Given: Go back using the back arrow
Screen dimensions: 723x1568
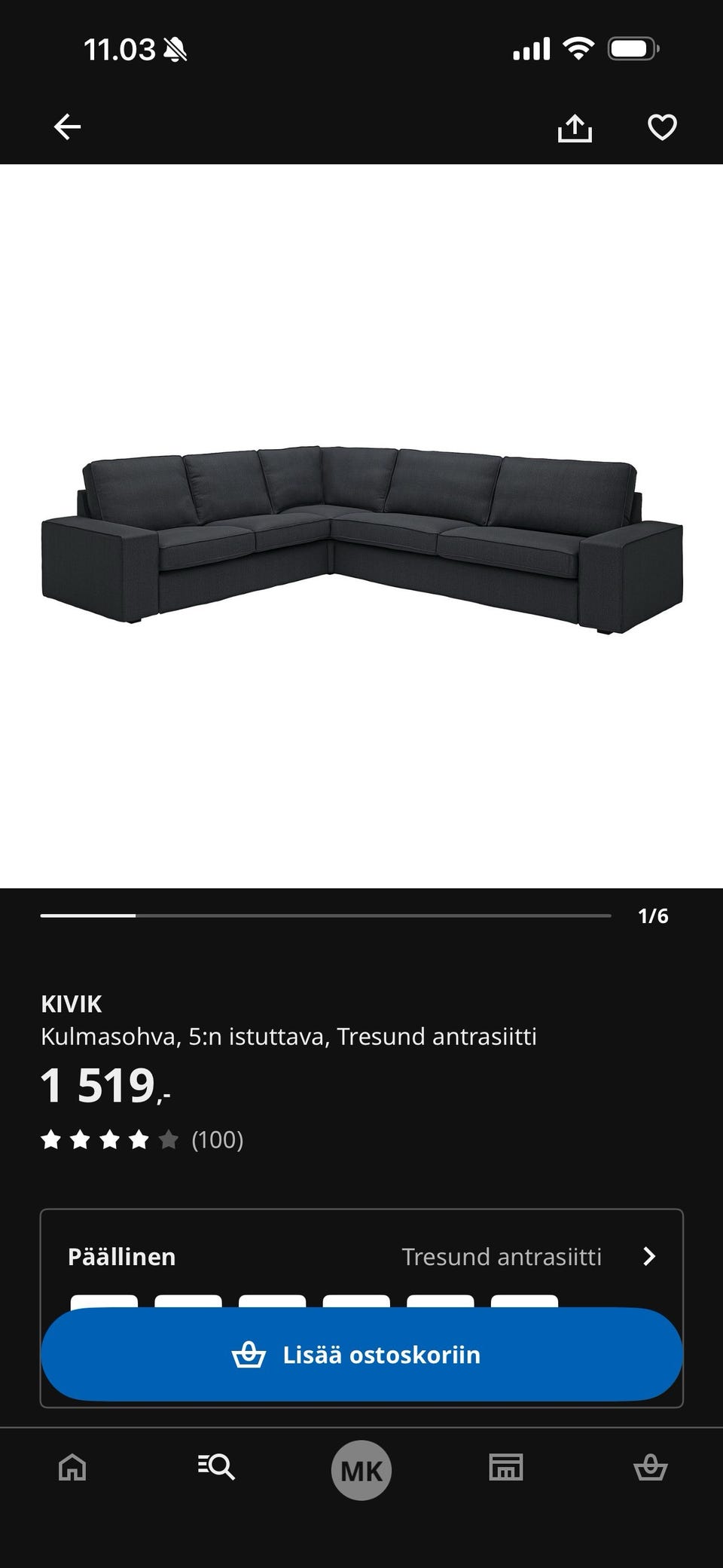Looking at the screenshot, I should pos(66,126).
